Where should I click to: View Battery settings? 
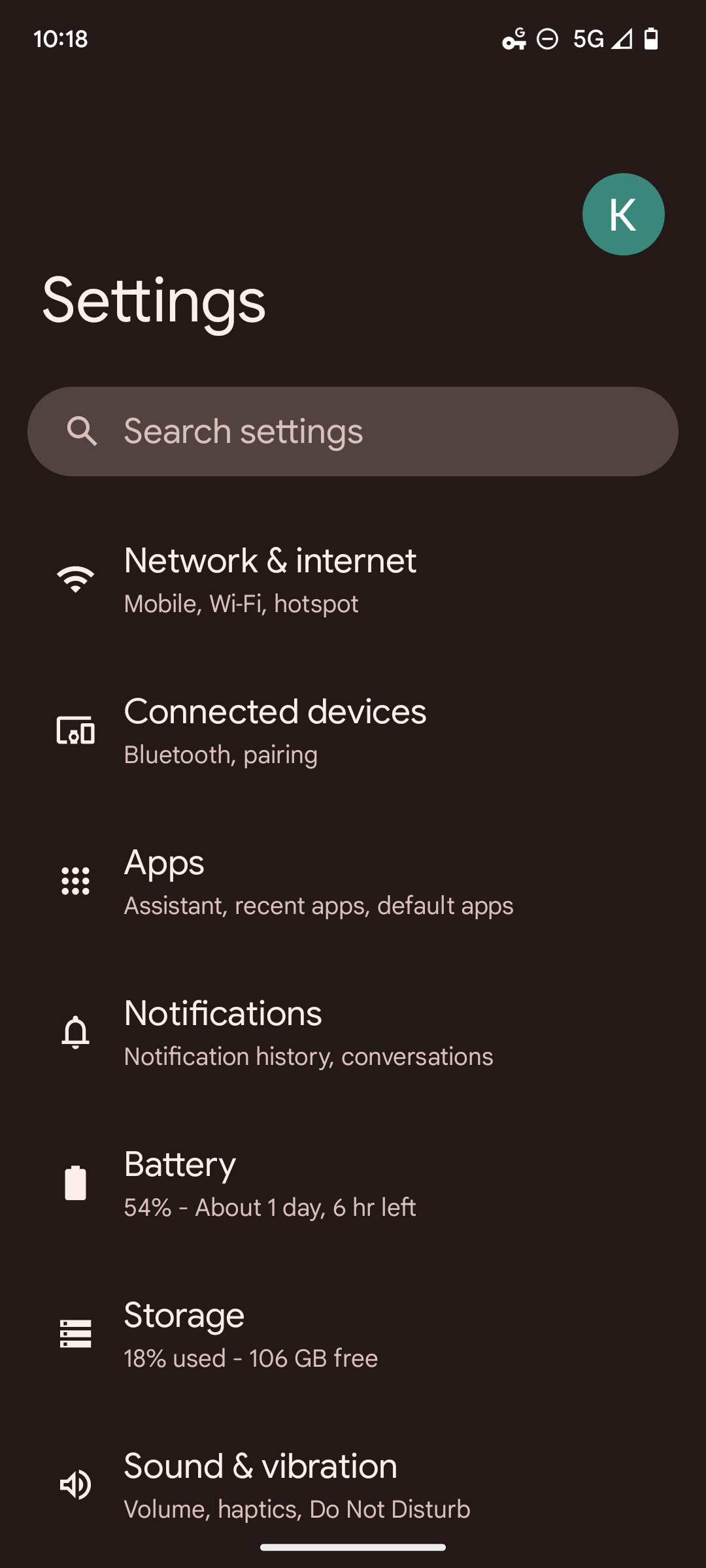point(269,1183)
